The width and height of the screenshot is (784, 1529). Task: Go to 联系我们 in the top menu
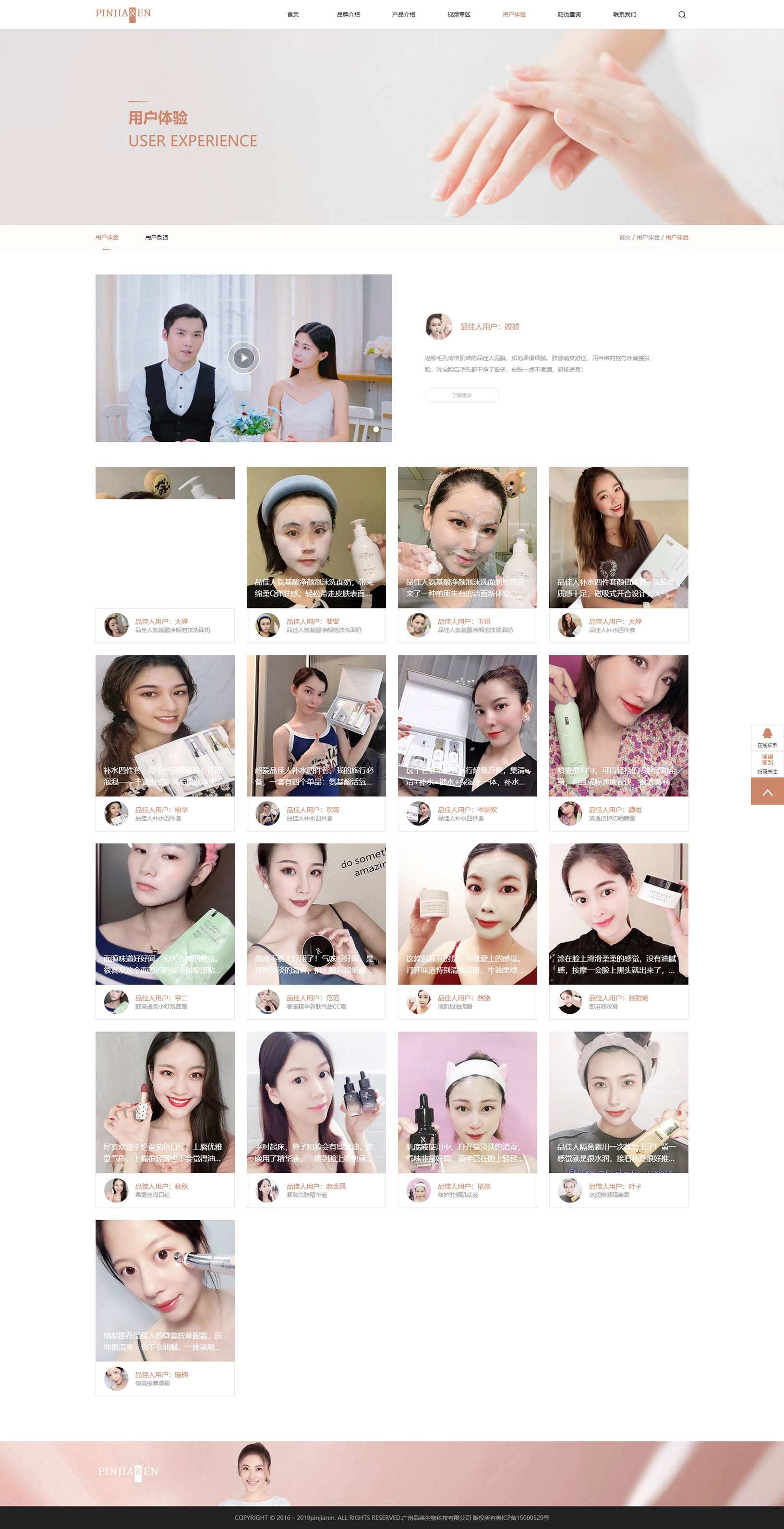click(x=624, y=15)
